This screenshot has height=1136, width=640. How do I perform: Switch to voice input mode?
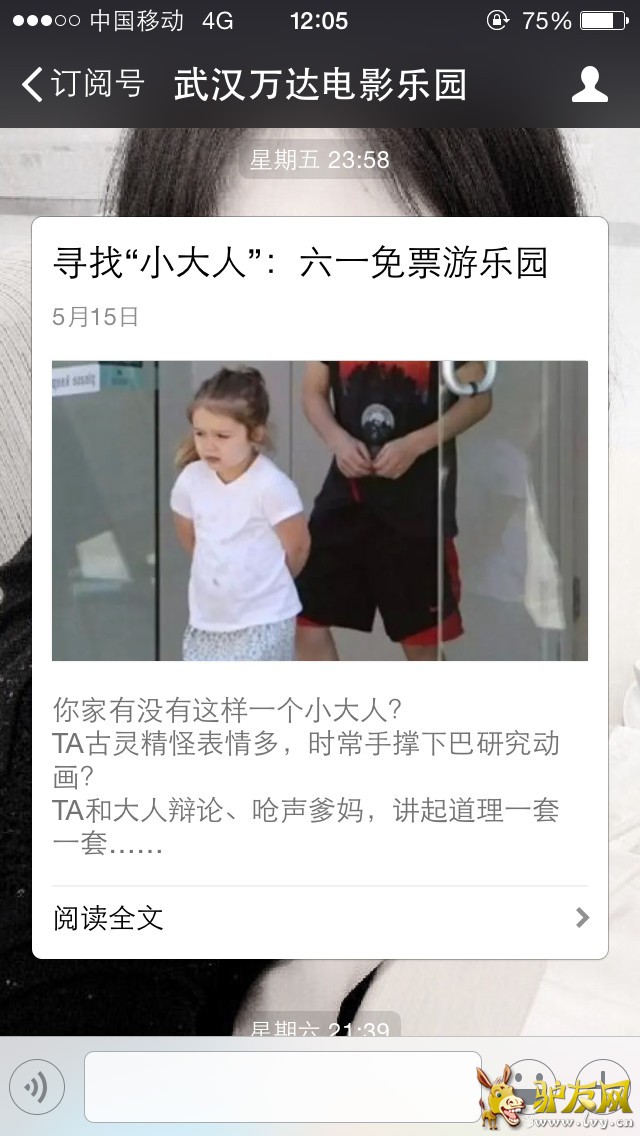[x=37, y=1087]
